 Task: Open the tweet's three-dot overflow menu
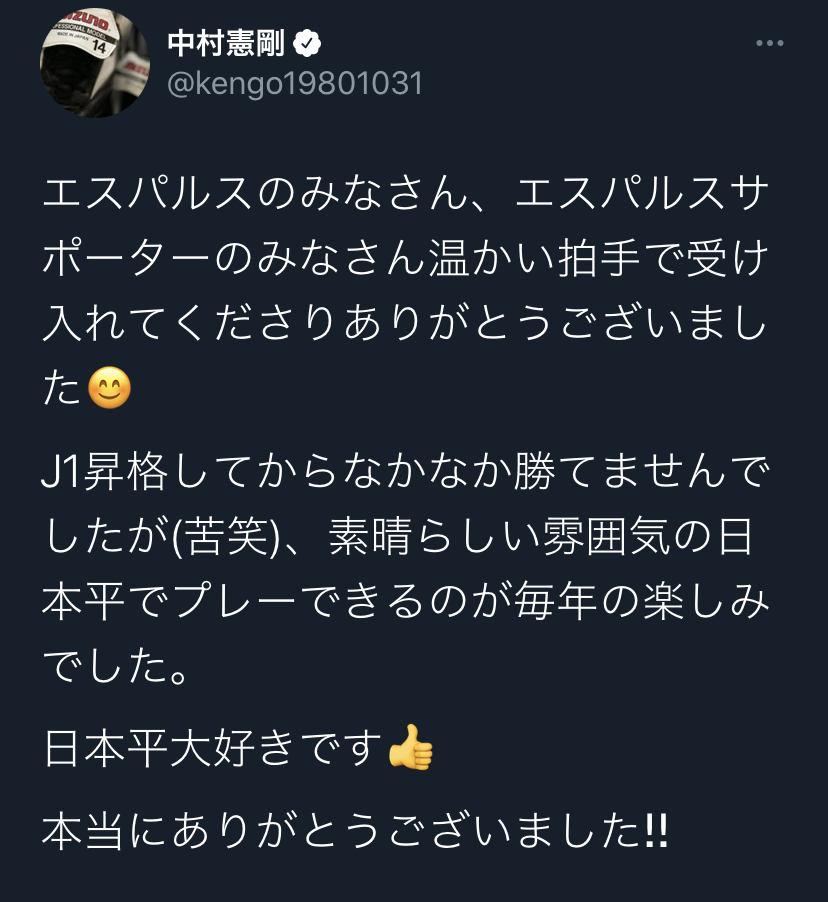coord(769,44)
